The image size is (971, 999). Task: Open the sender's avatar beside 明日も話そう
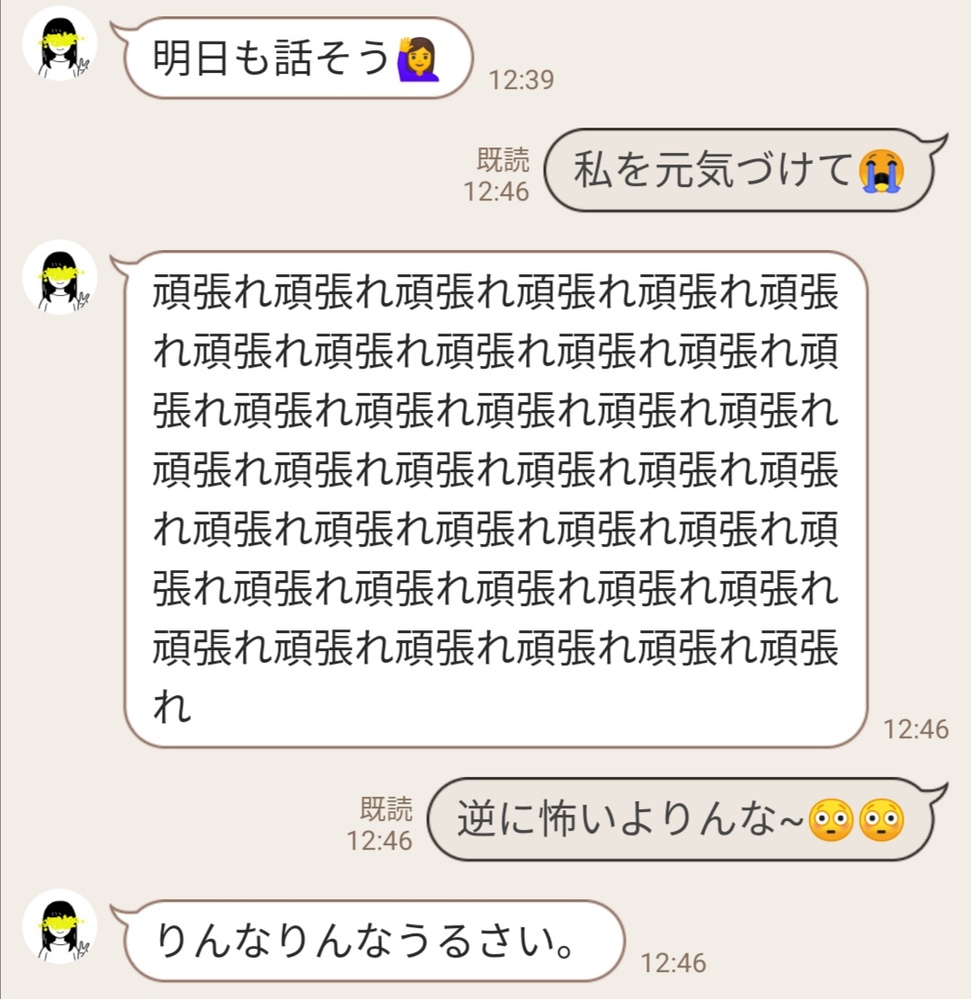pyautogui.click(x=59, y=44)
